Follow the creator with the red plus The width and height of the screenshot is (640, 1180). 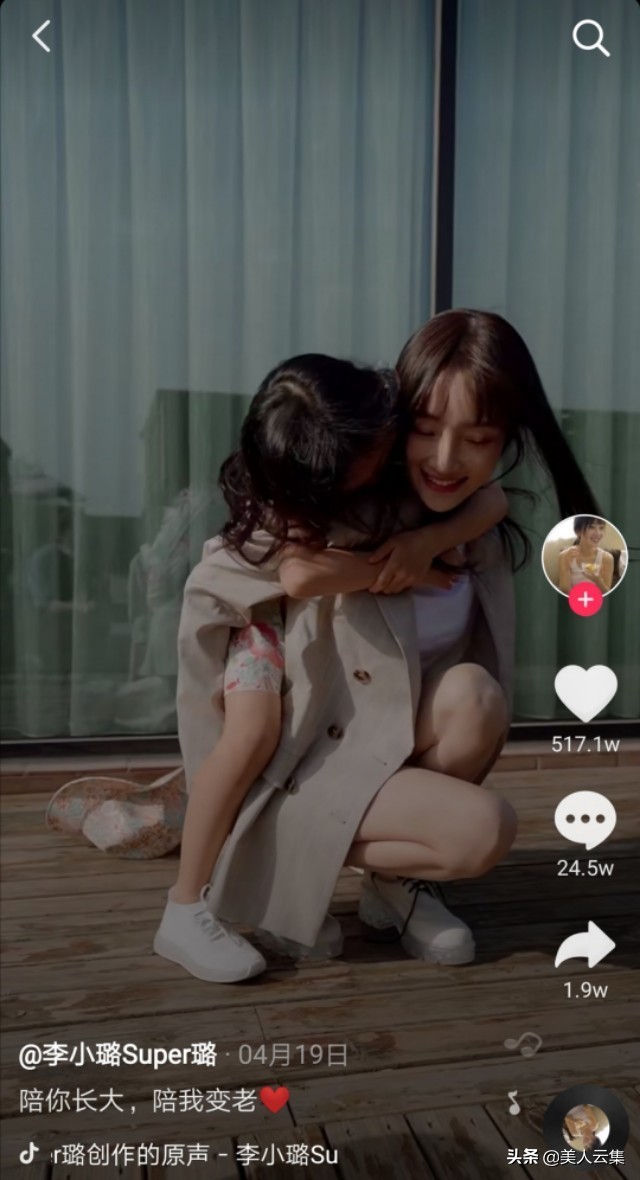click(585, 600)
